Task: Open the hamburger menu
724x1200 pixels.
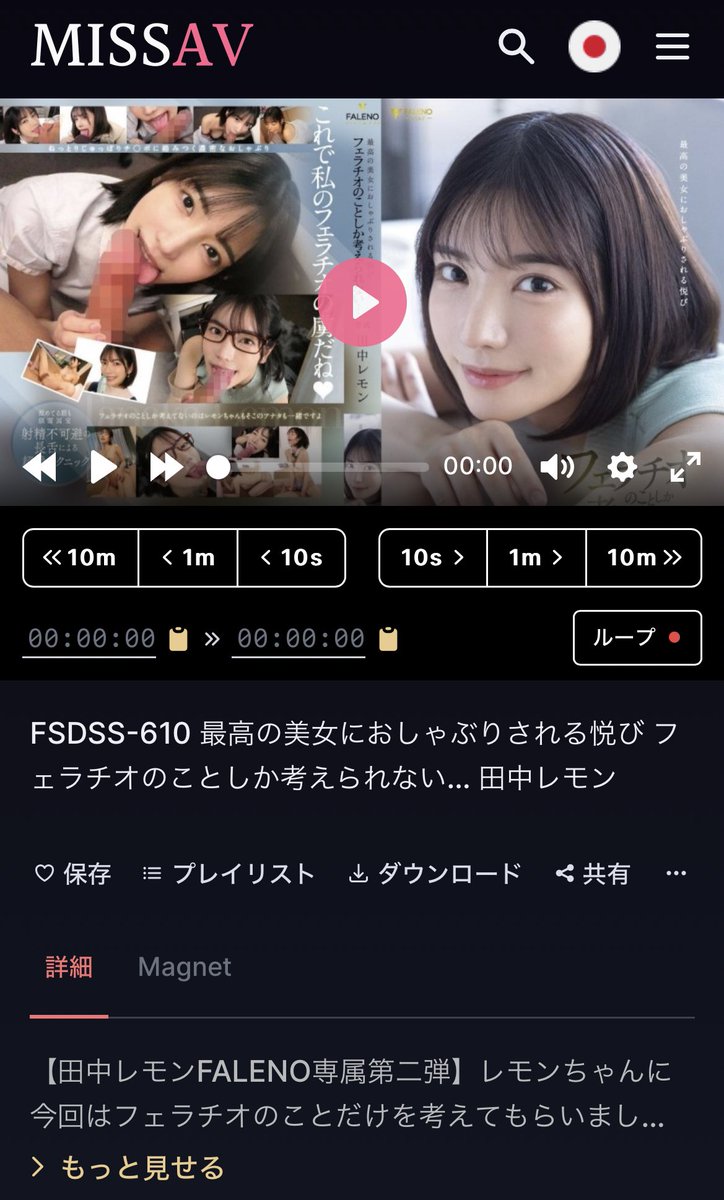Action: 673,46
